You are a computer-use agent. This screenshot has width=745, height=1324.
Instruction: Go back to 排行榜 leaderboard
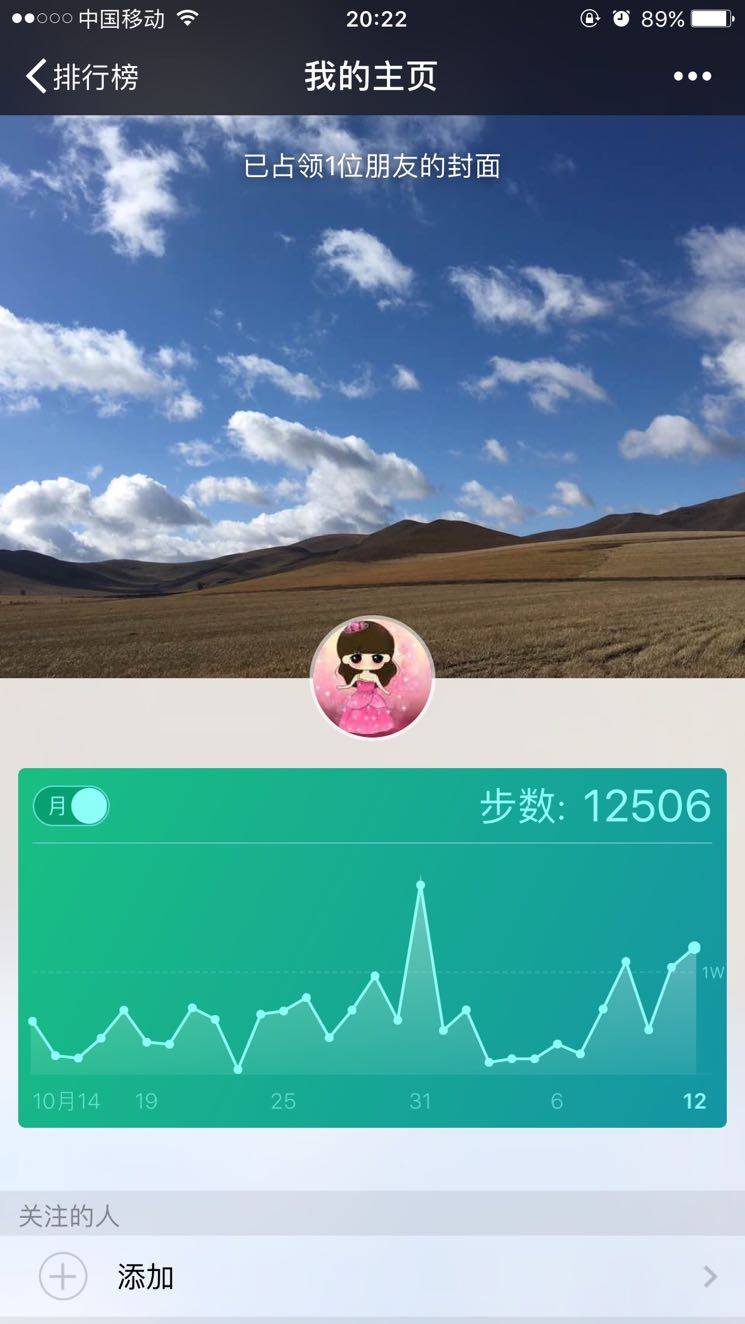(x=82, y=77)
